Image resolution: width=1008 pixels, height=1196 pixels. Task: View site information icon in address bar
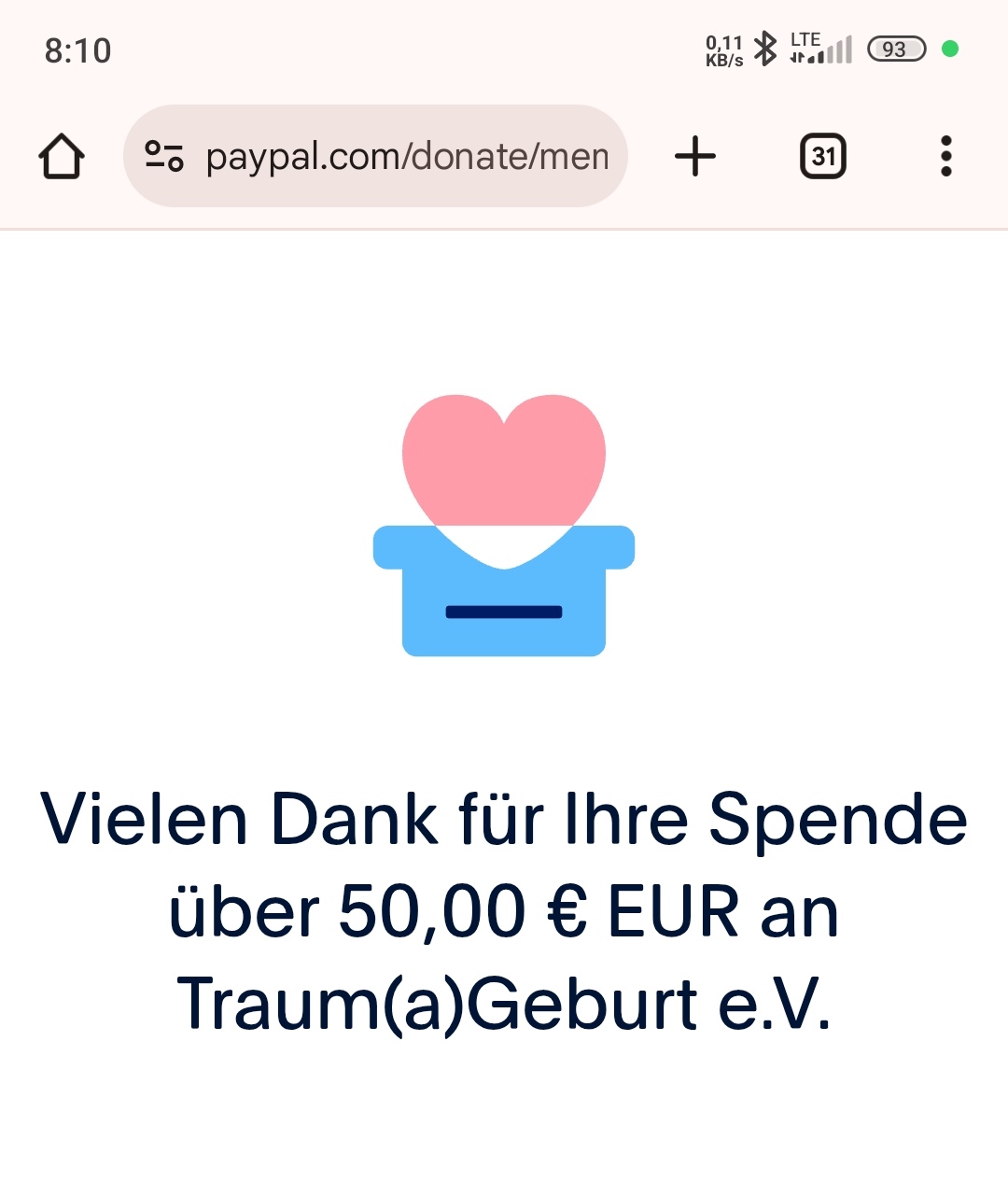pos(164,156)
